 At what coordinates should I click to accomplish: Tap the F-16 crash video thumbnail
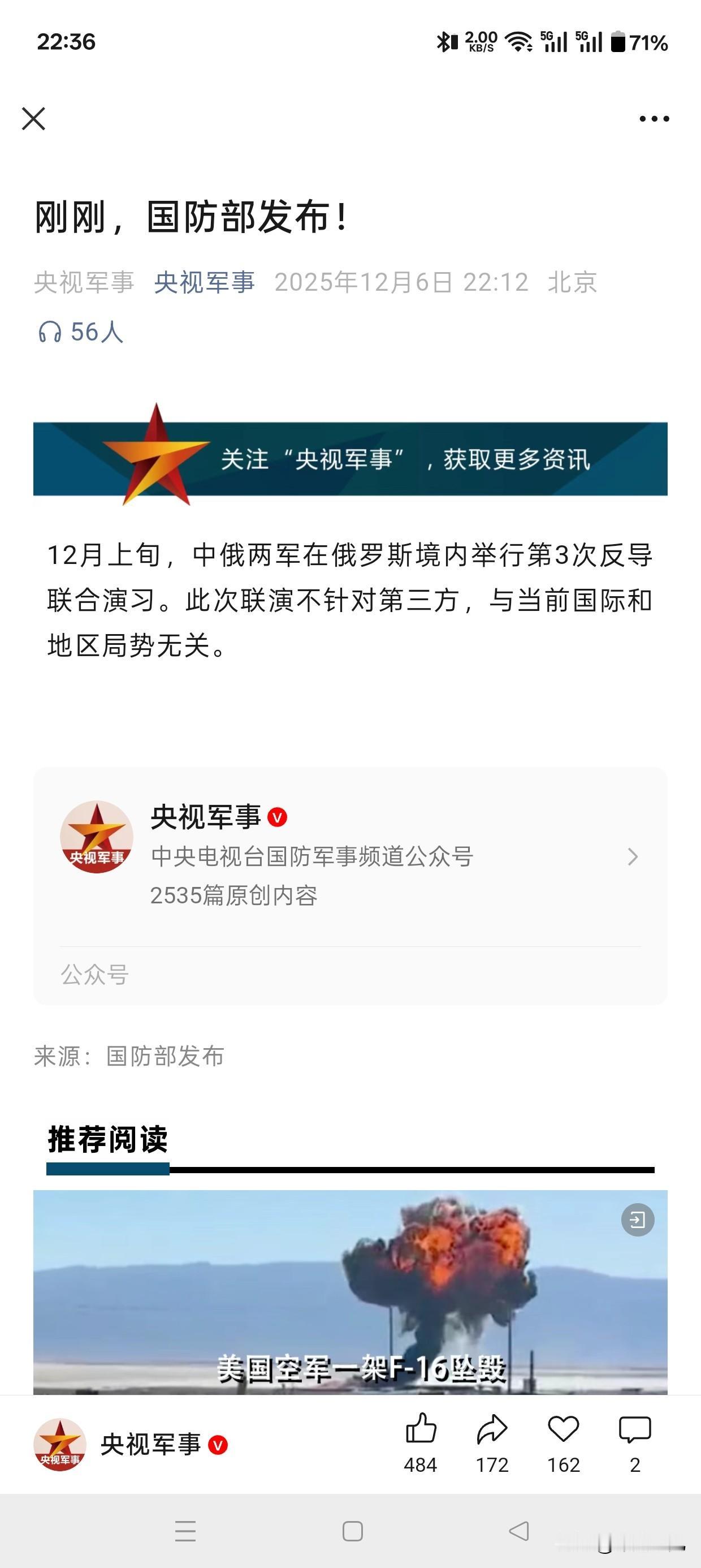coord(350,1296)
